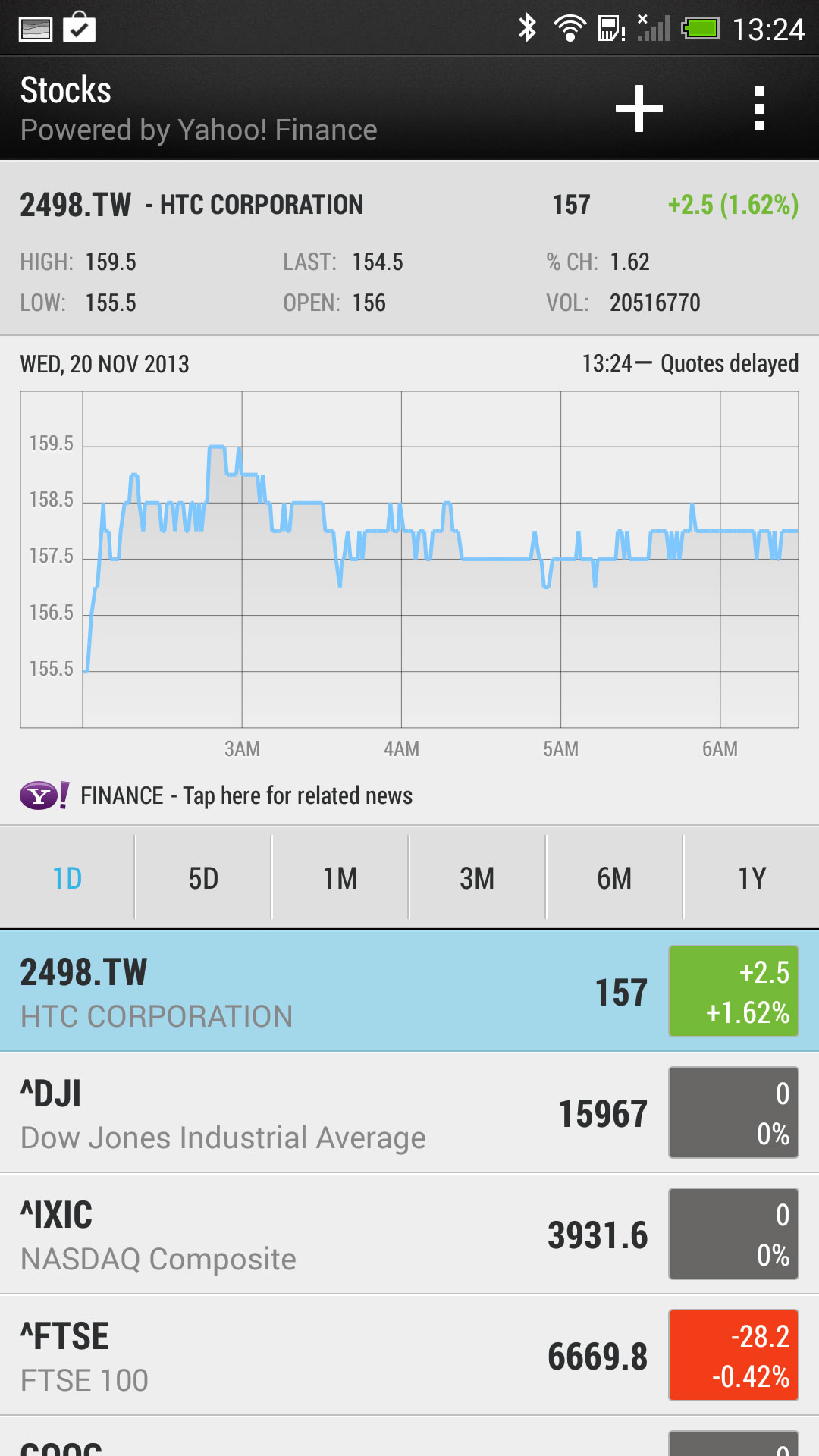Open the ^IXIC NASDAQ Composite row
Viewport: 819px width, 1456px height.
[x=409, y=1234]
